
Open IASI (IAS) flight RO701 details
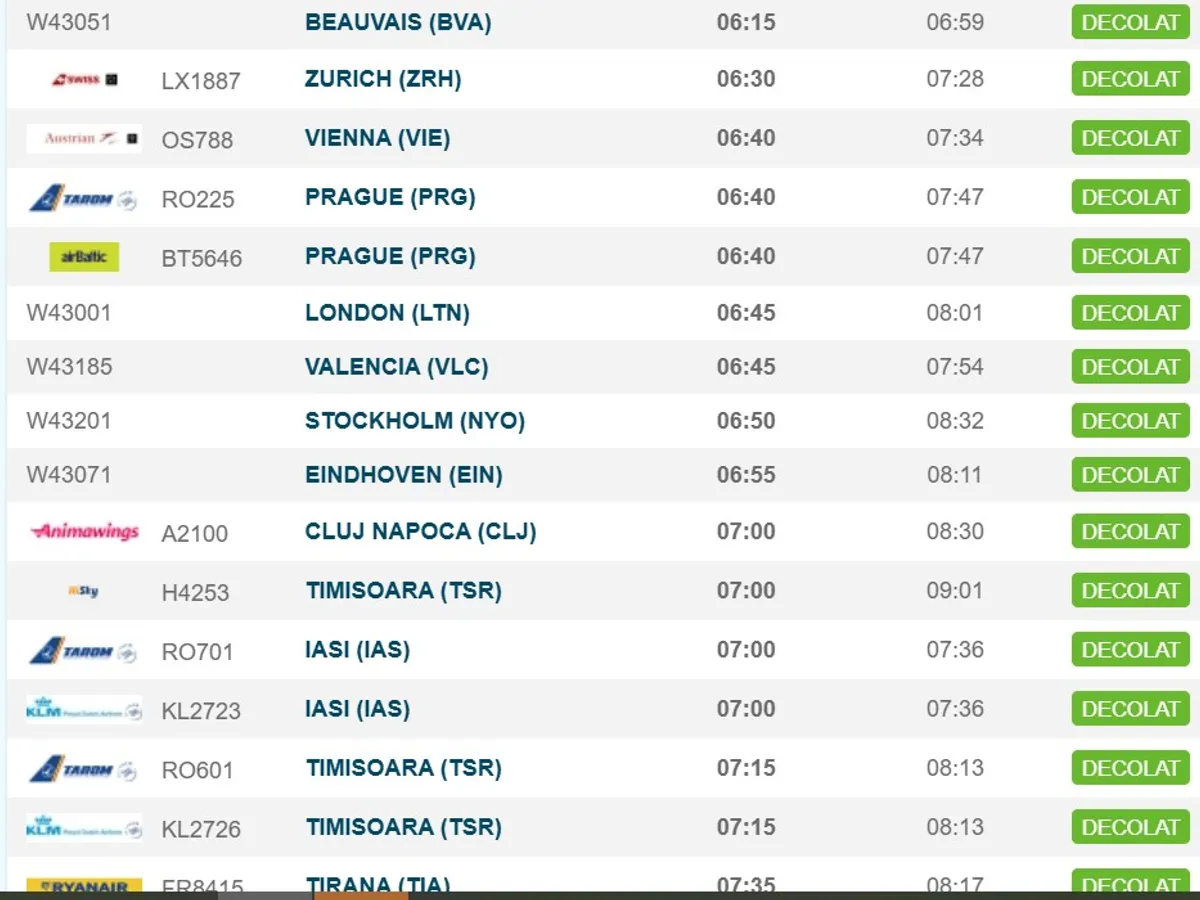coord(357,649)
